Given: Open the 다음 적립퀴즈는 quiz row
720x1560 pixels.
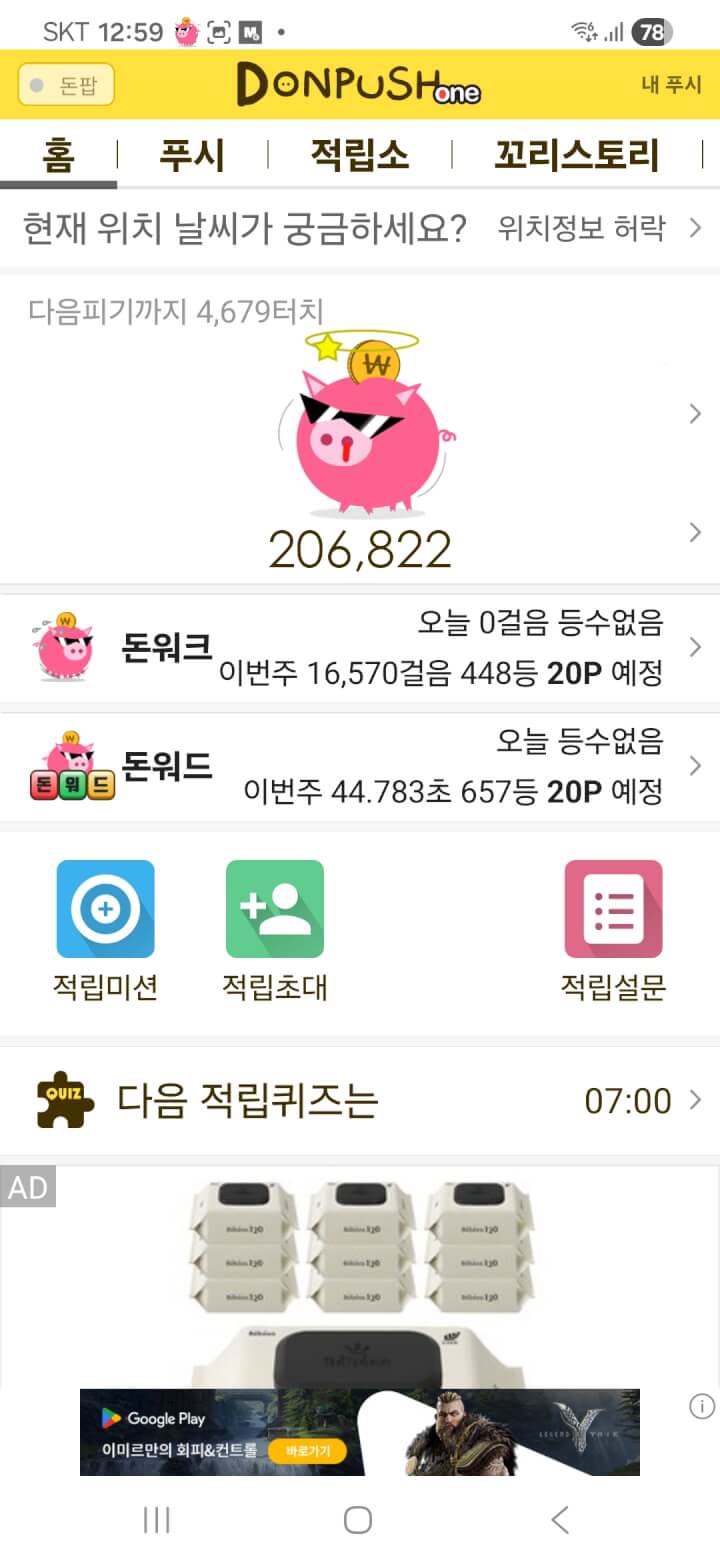Looking at the screenshot, I should pos(360,1101).
